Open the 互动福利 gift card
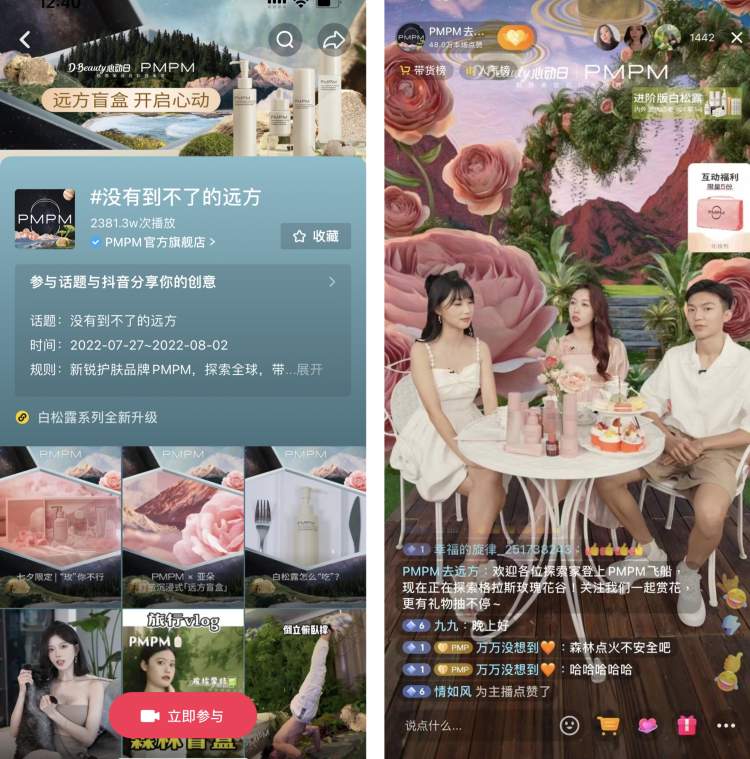Image resolution: width=750 pixels, height=759 pixels. click(717, 211)
